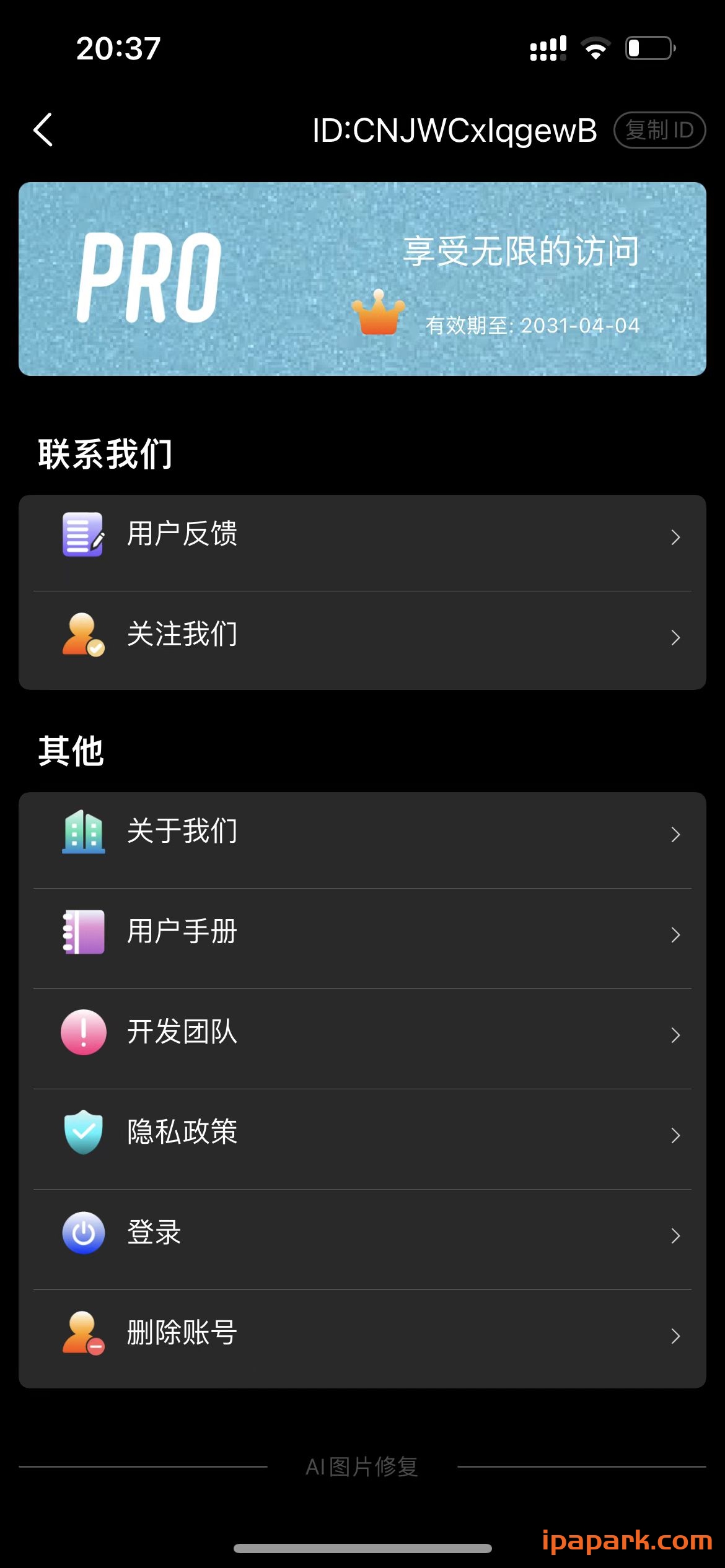Click the user feedback notepad icon

coord(82,536)
